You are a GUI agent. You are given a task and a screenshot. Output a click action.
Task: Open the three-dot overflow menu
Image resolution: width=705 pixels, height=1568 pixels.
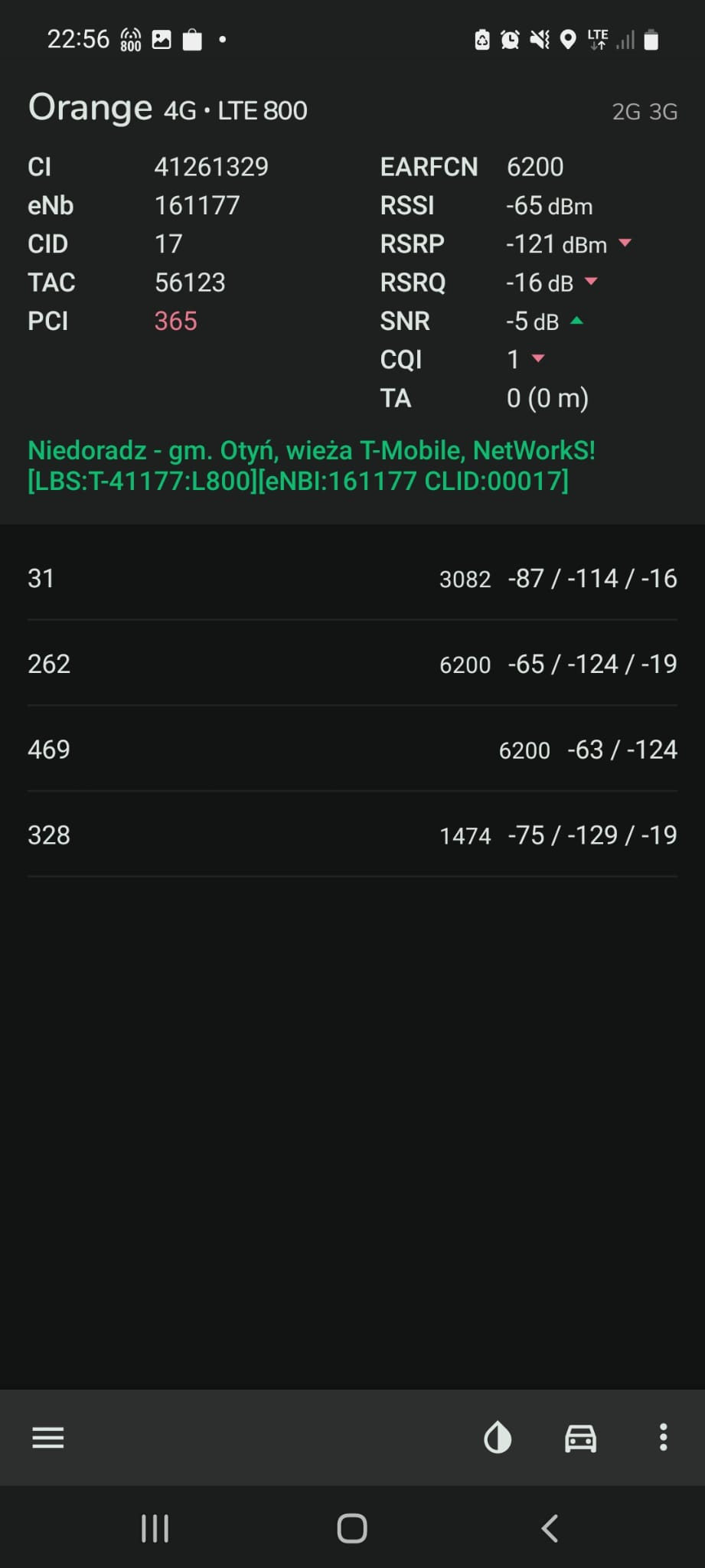[x=663, y=1438]
